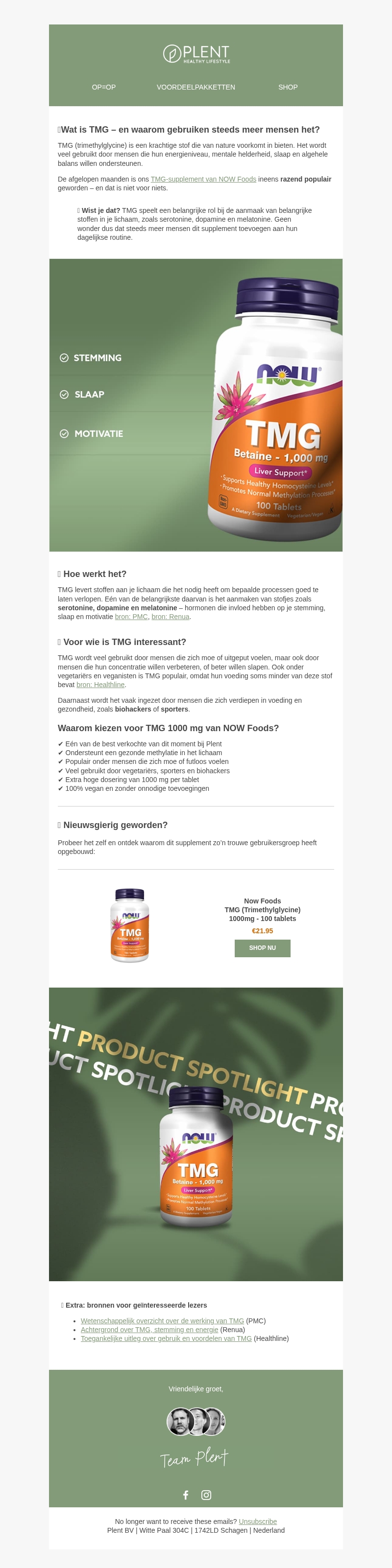Viewport: 392px width, 1568px height.
Task: Open the OP=OP menu link
Action: tap(104, 87)
